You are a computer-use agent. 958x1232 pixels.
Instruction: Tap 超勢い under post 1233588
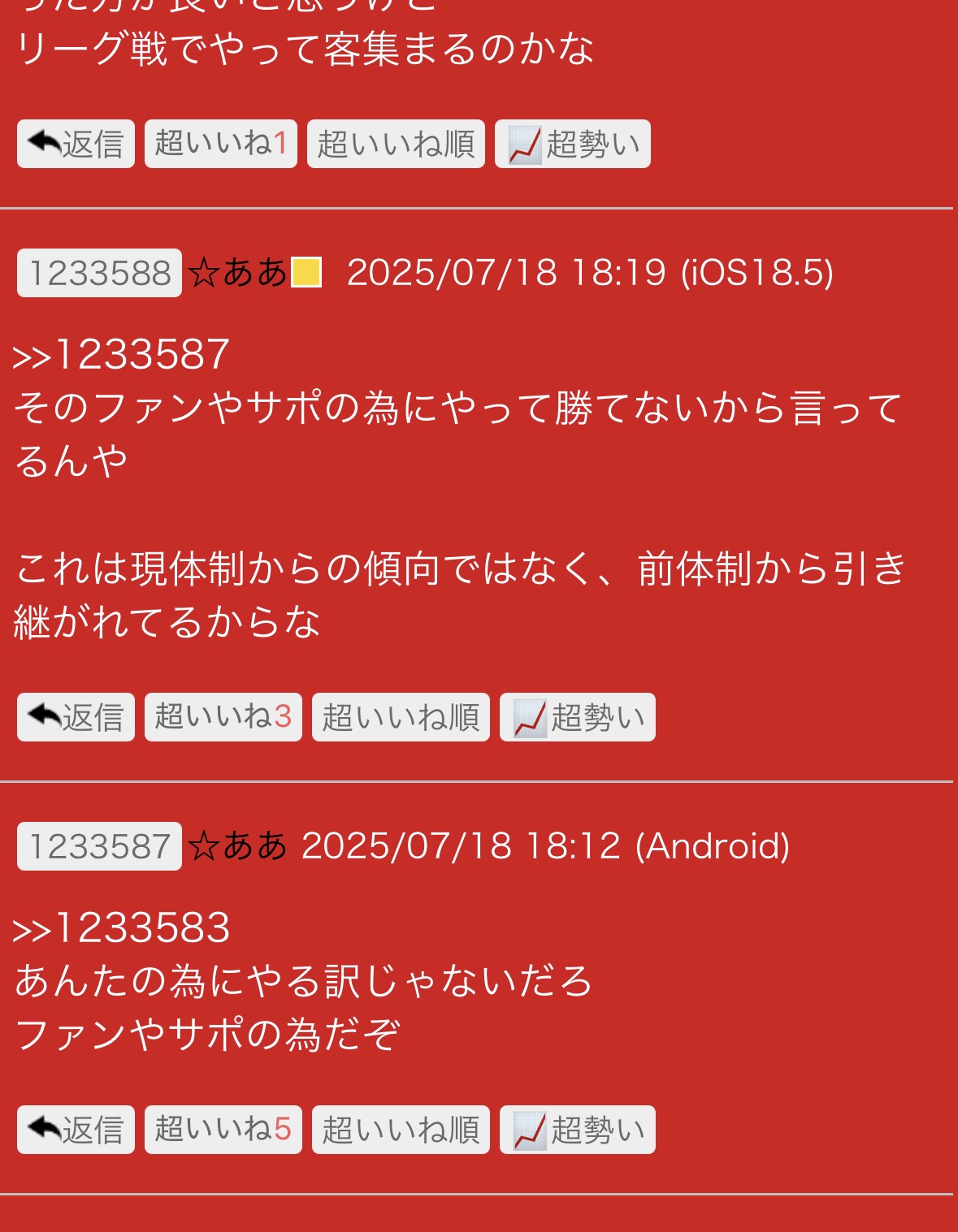[577, 717]
